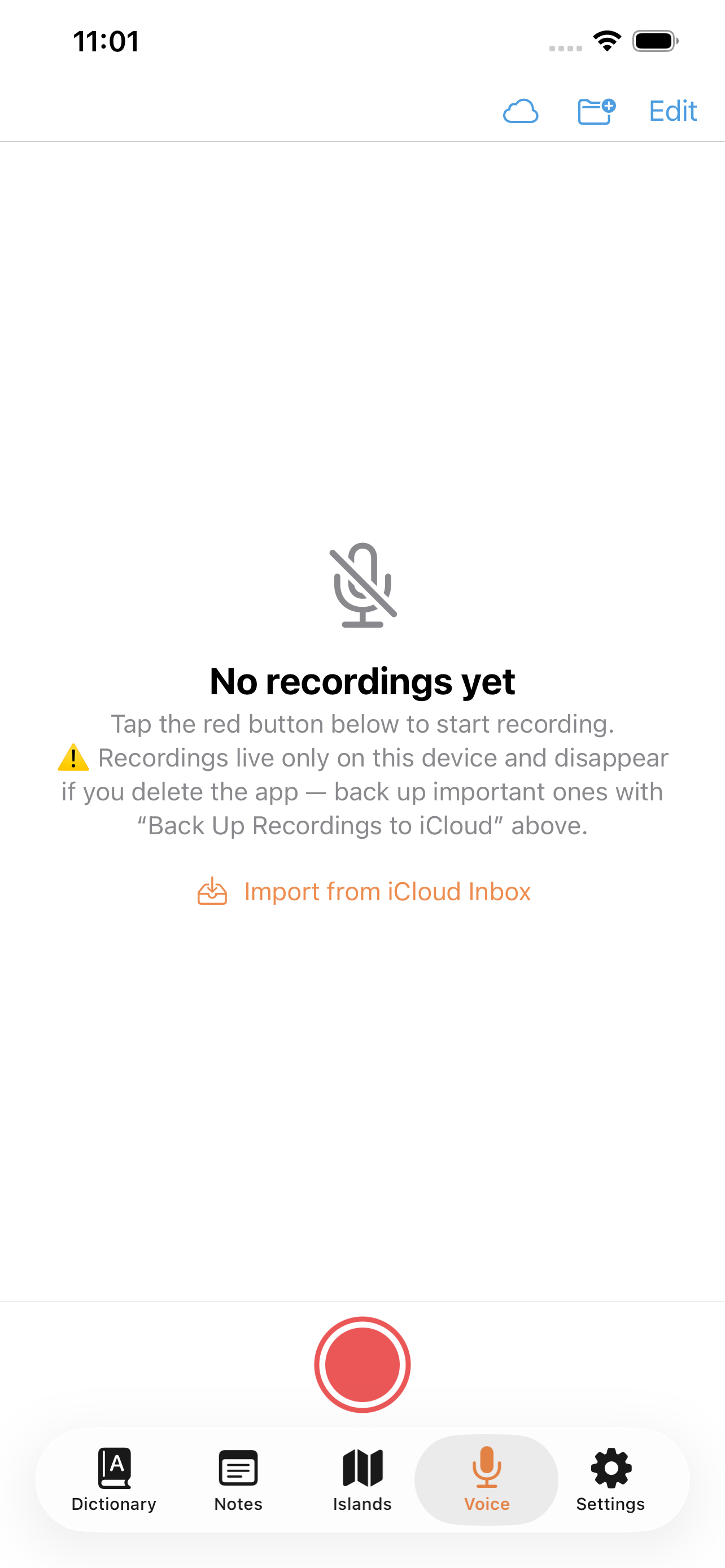Start recording with the red button

(362, 1365)
